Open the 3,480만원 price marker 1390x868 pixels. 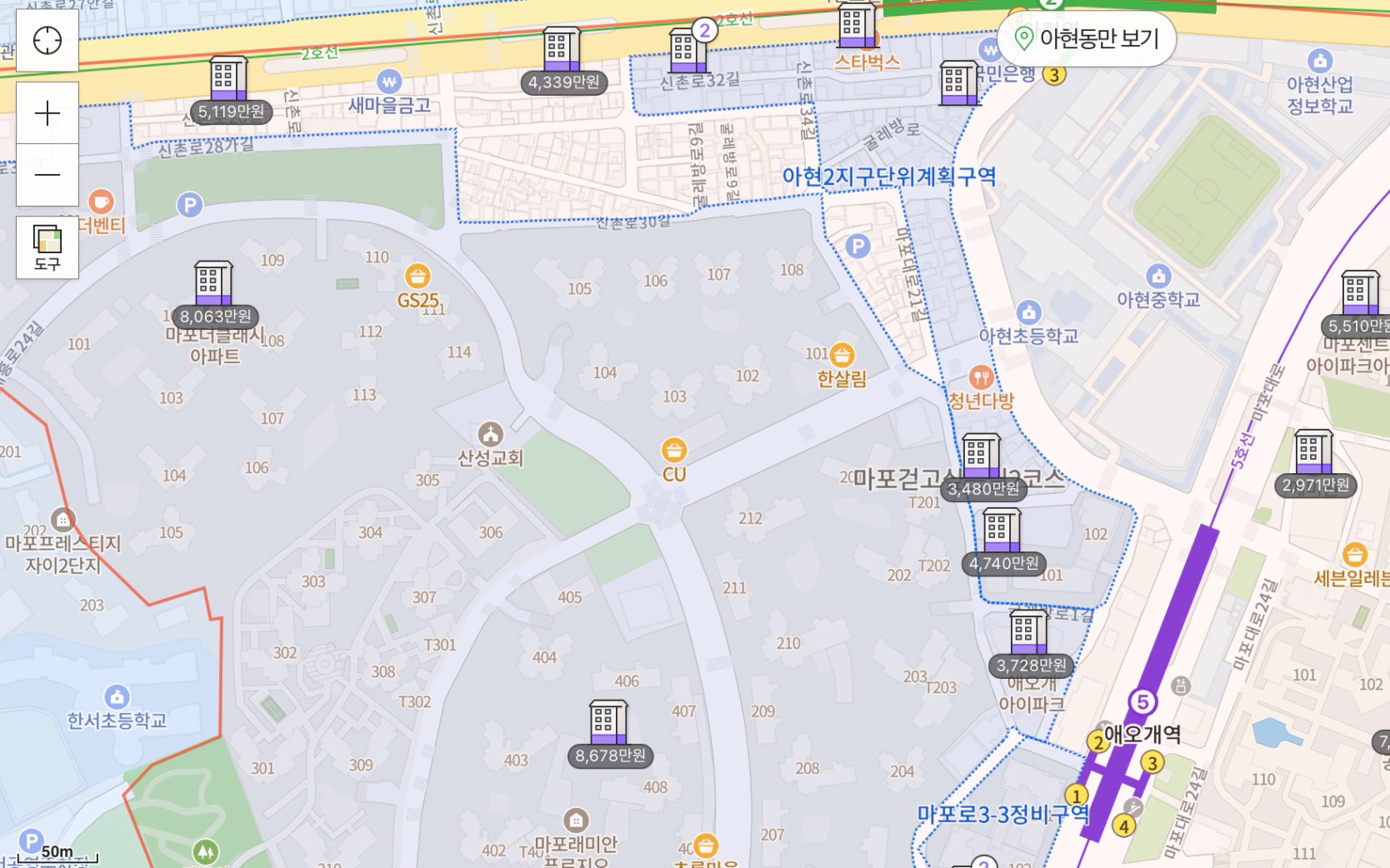pyautogui.click(x=983, y=489)
